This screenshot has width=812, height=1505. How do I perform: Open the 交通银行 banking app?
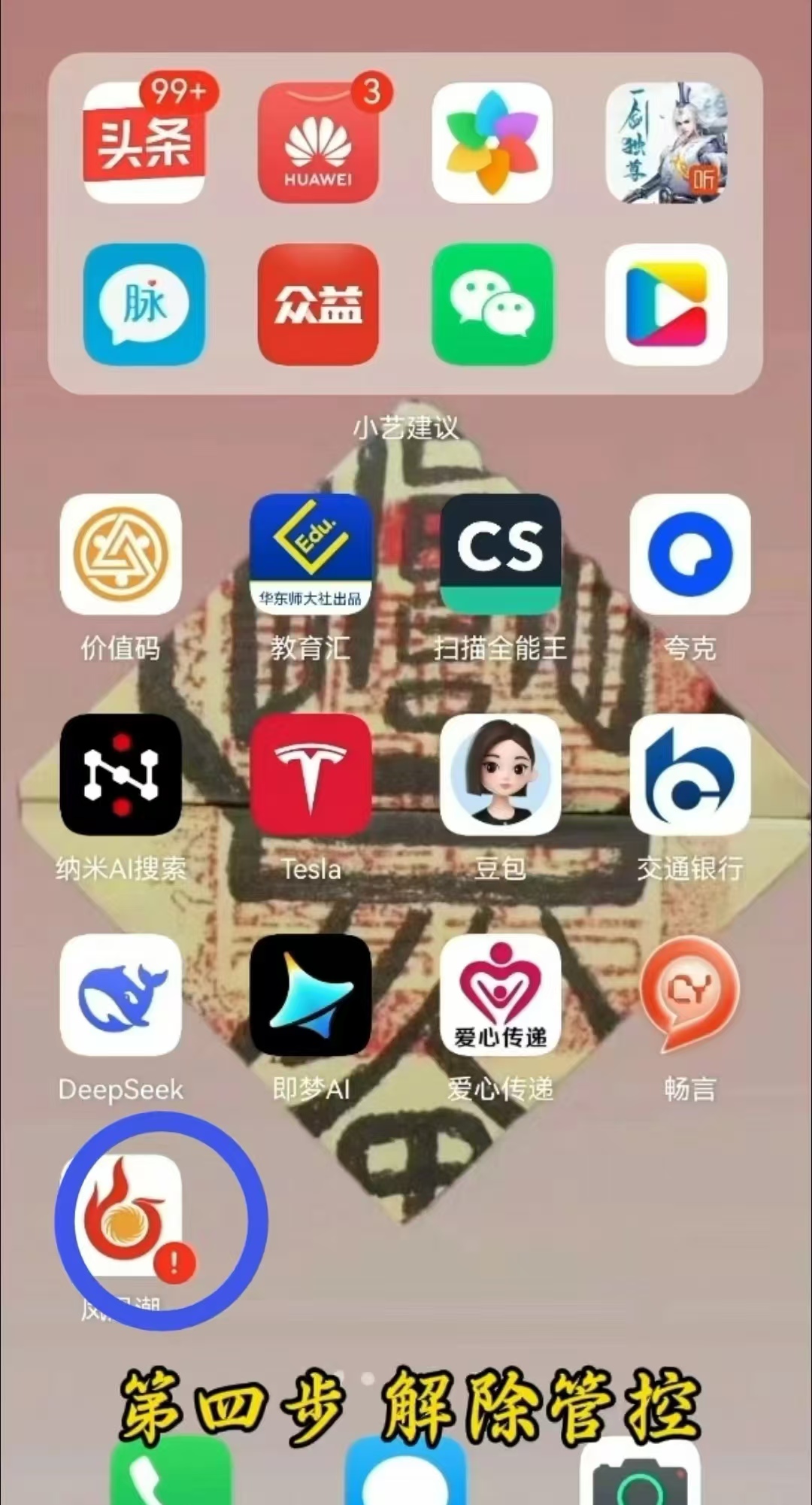point(690,775)
